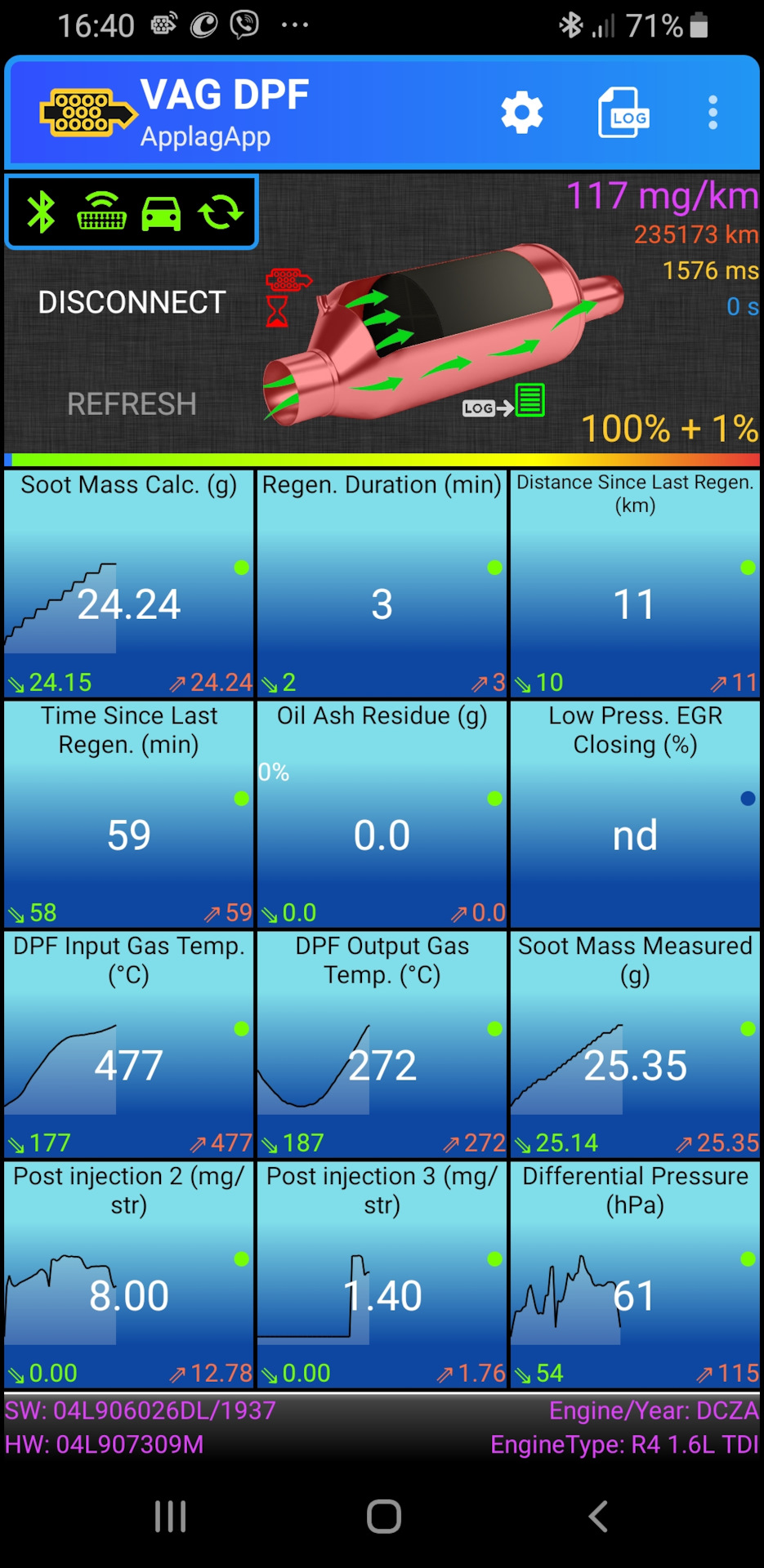Open the Post injection 3 tile
Viewport: 764px width, 1568px height.
click(x=382, y=1275)
